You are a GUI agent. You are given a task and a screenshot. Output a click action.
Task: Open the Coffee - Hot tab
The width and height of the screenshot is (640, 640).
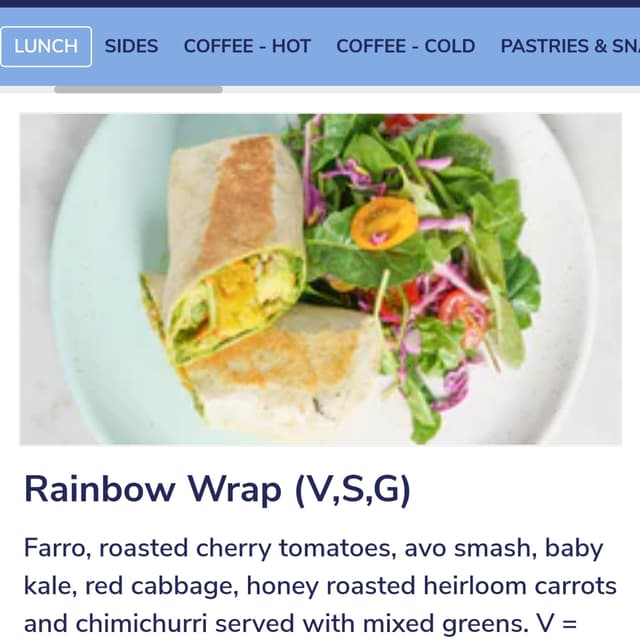pyautogui.click(x=247, y=46)
